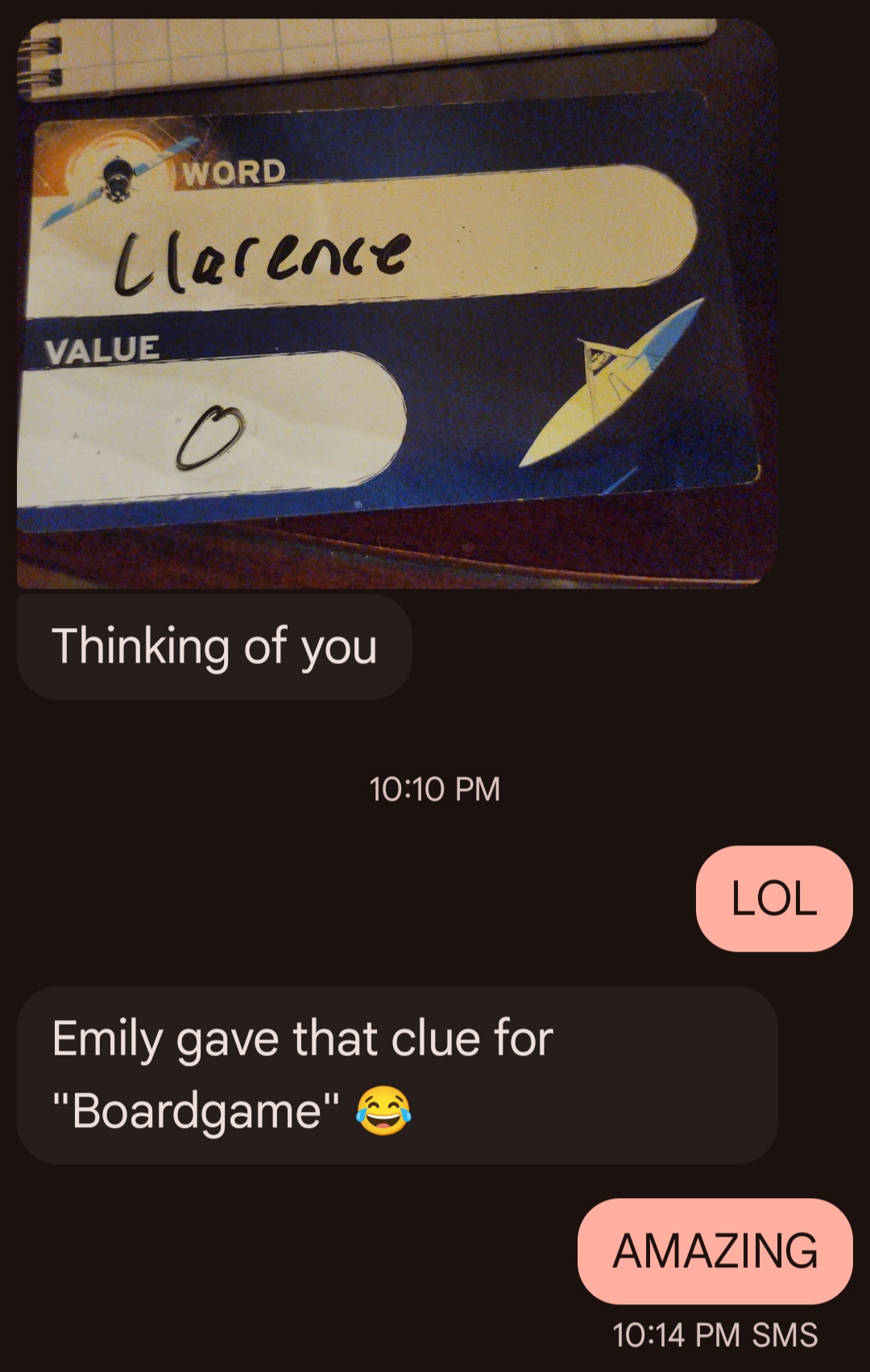
Task: Tap the message about Emily's Boardgame clue
Action: point(396,1074)
